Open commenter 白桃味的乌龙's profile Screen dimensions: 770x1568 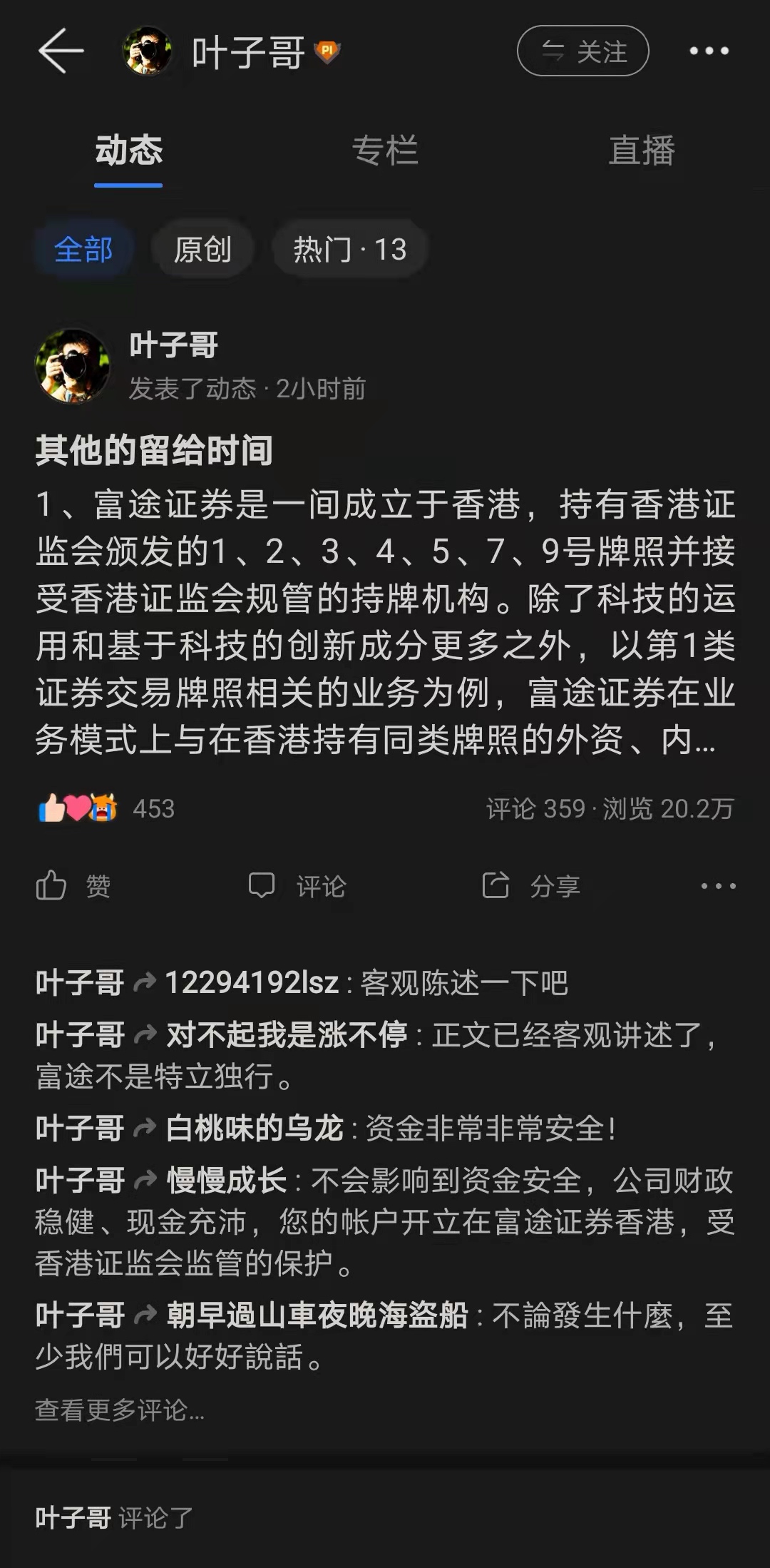click(255, 1129)
